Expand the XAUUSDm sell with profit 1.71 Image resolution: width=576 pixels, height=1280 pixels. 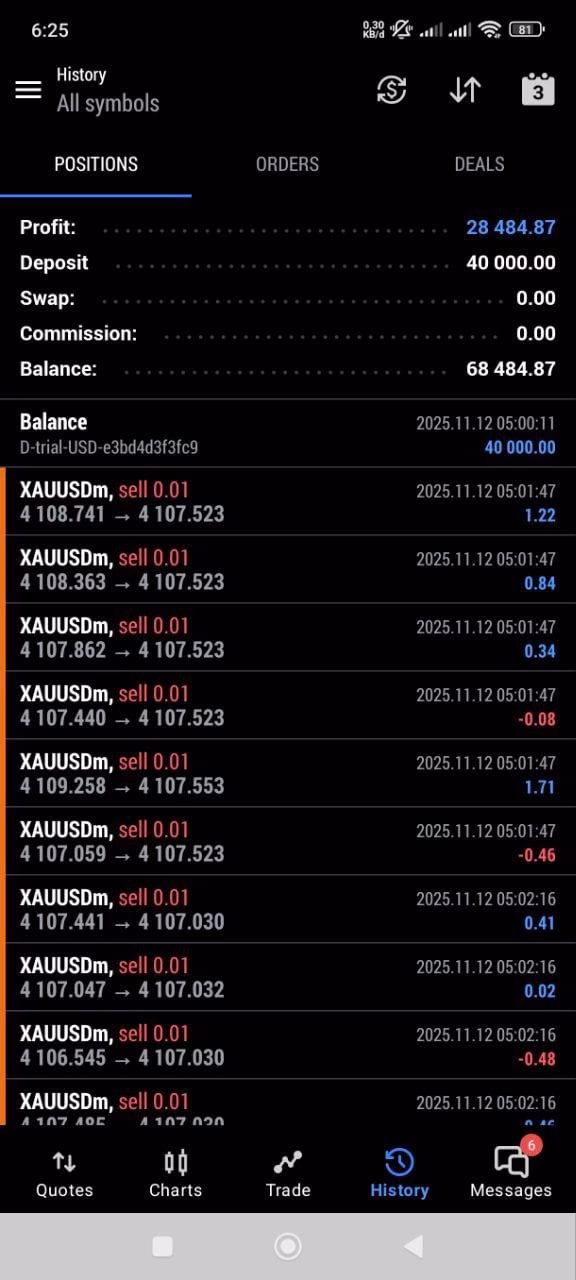(x=288, y=774)
